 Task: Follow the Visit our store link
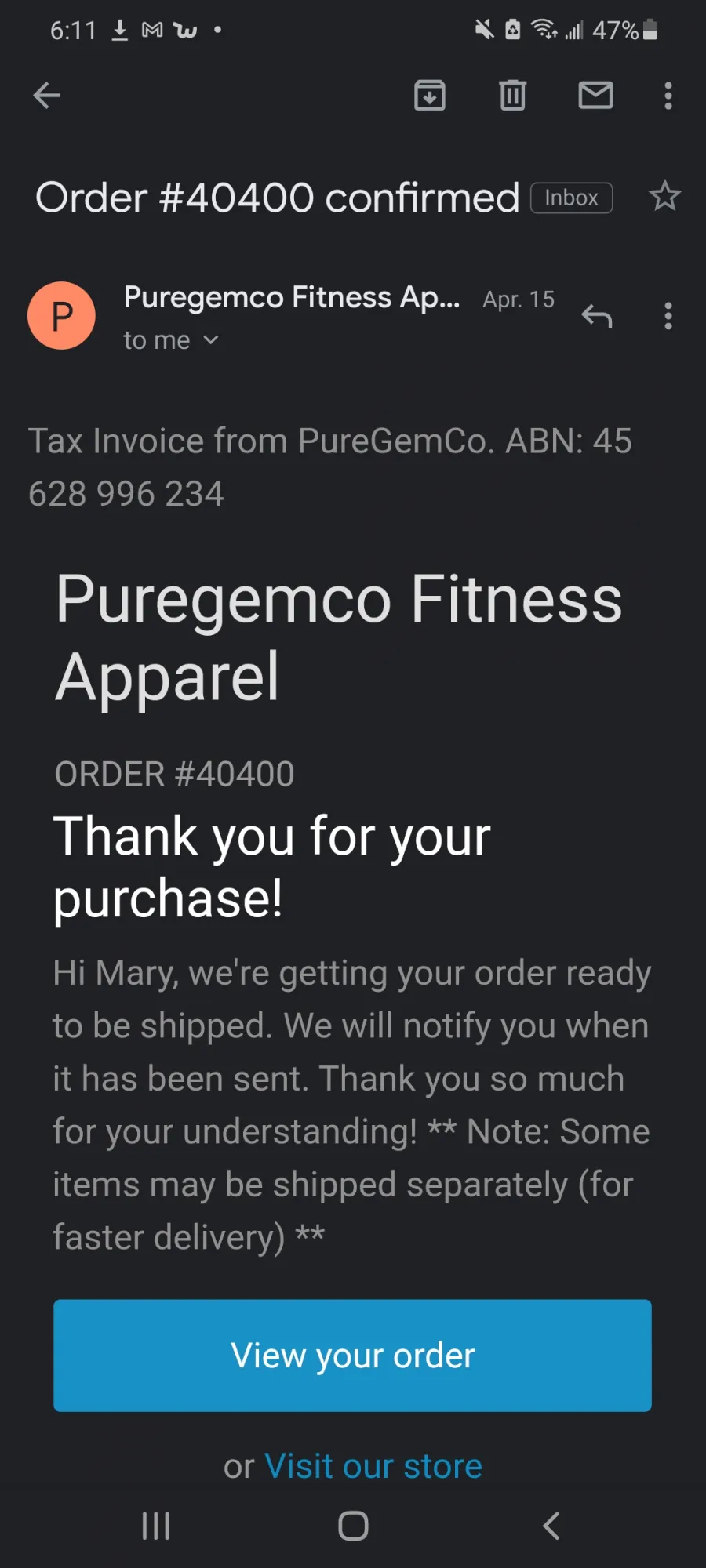[x=373, y=1466]
